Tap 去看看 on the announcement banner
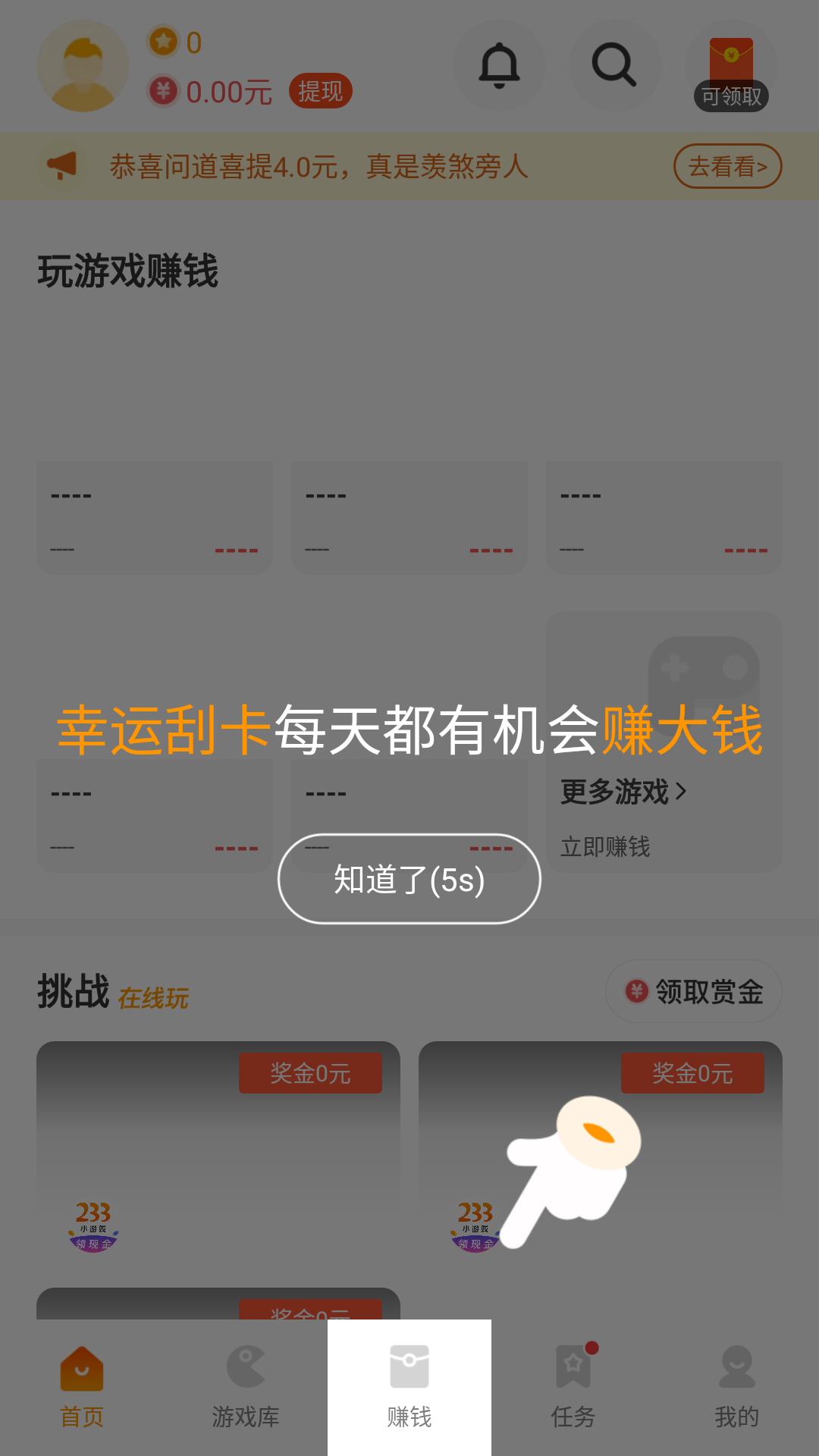The image size is (819, 1456). coord(727,166)
